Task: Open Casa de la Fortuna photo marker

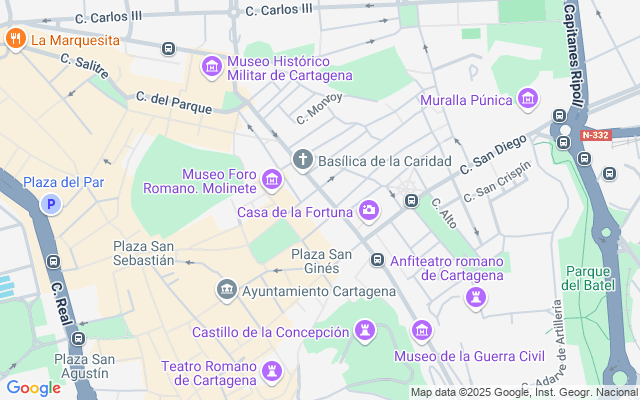Action: click(x=368, y=209)
